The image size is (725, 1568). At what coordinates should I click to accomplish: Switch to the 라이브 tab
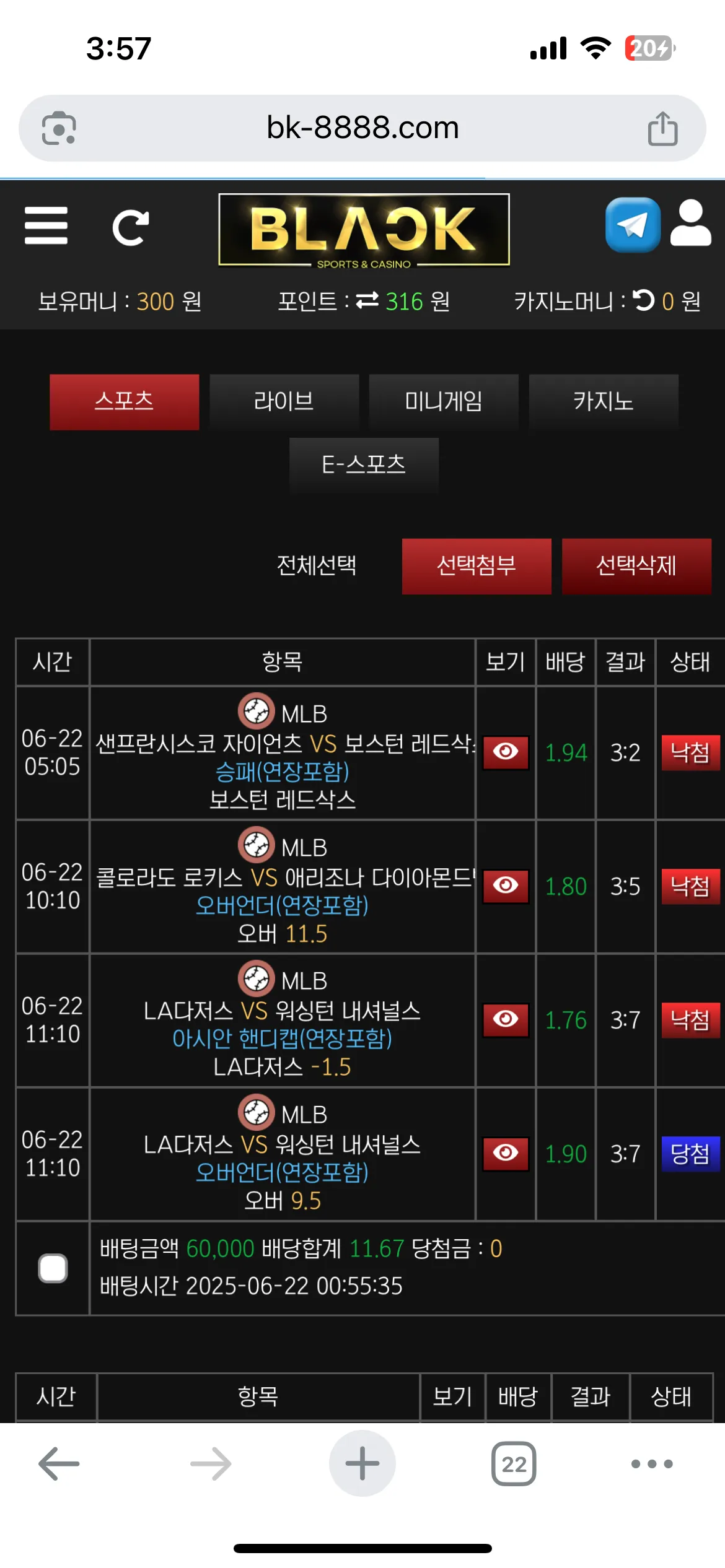point(284,402)
